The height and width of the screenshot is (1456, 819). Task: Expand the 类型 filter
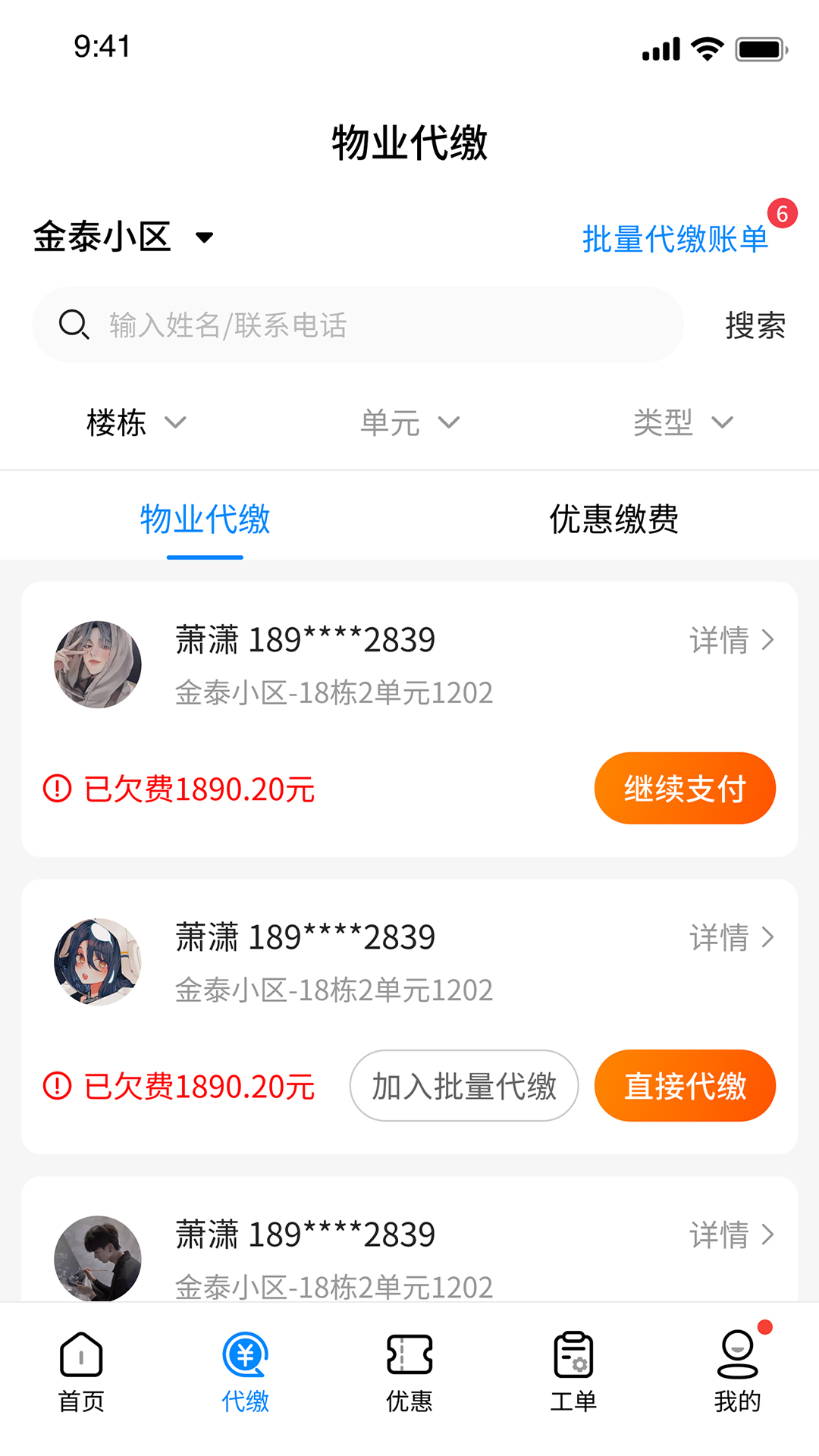(682, 422)
